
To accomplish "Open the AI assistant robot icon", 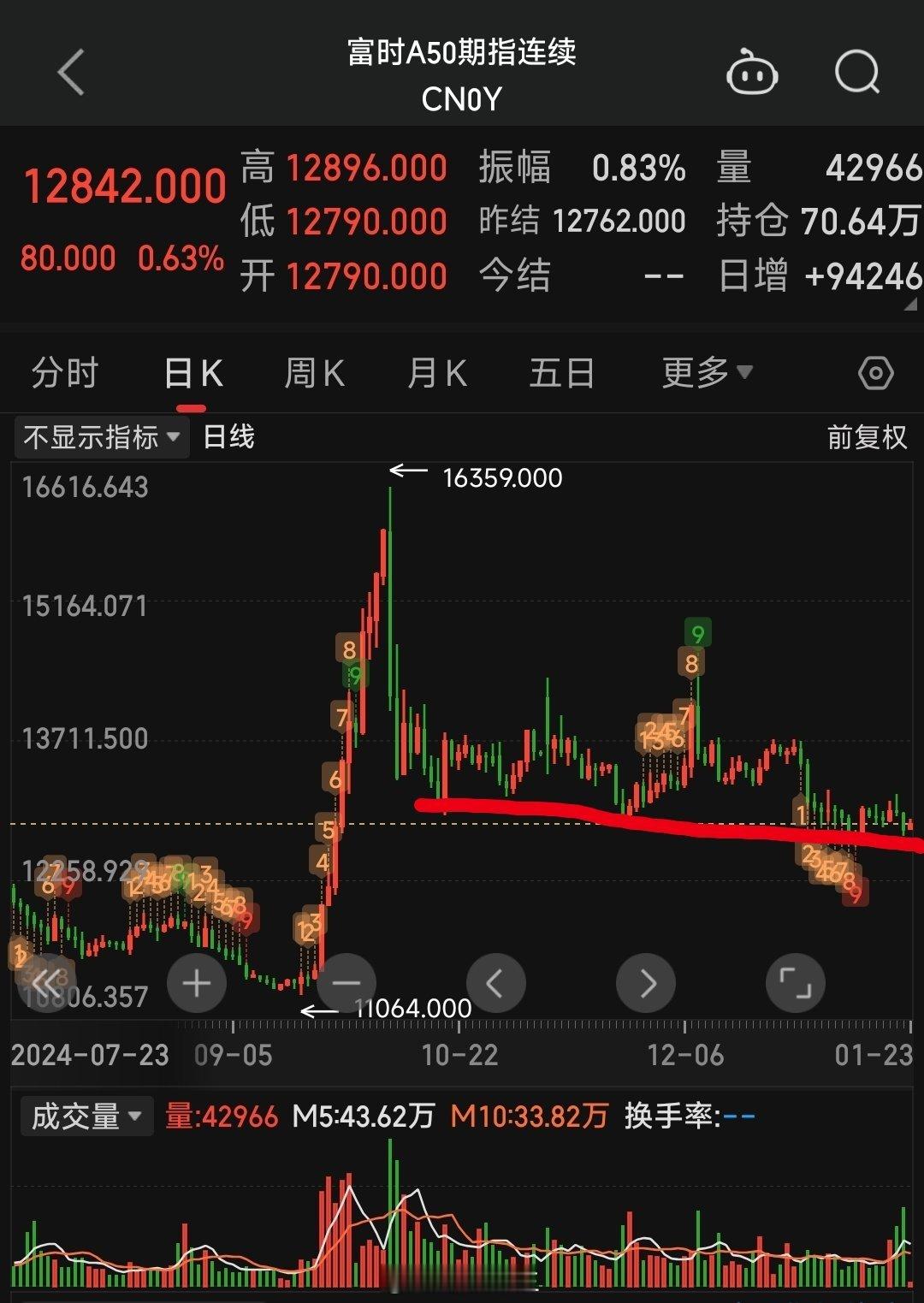I will pyautogui.click(x=751, y=72).
